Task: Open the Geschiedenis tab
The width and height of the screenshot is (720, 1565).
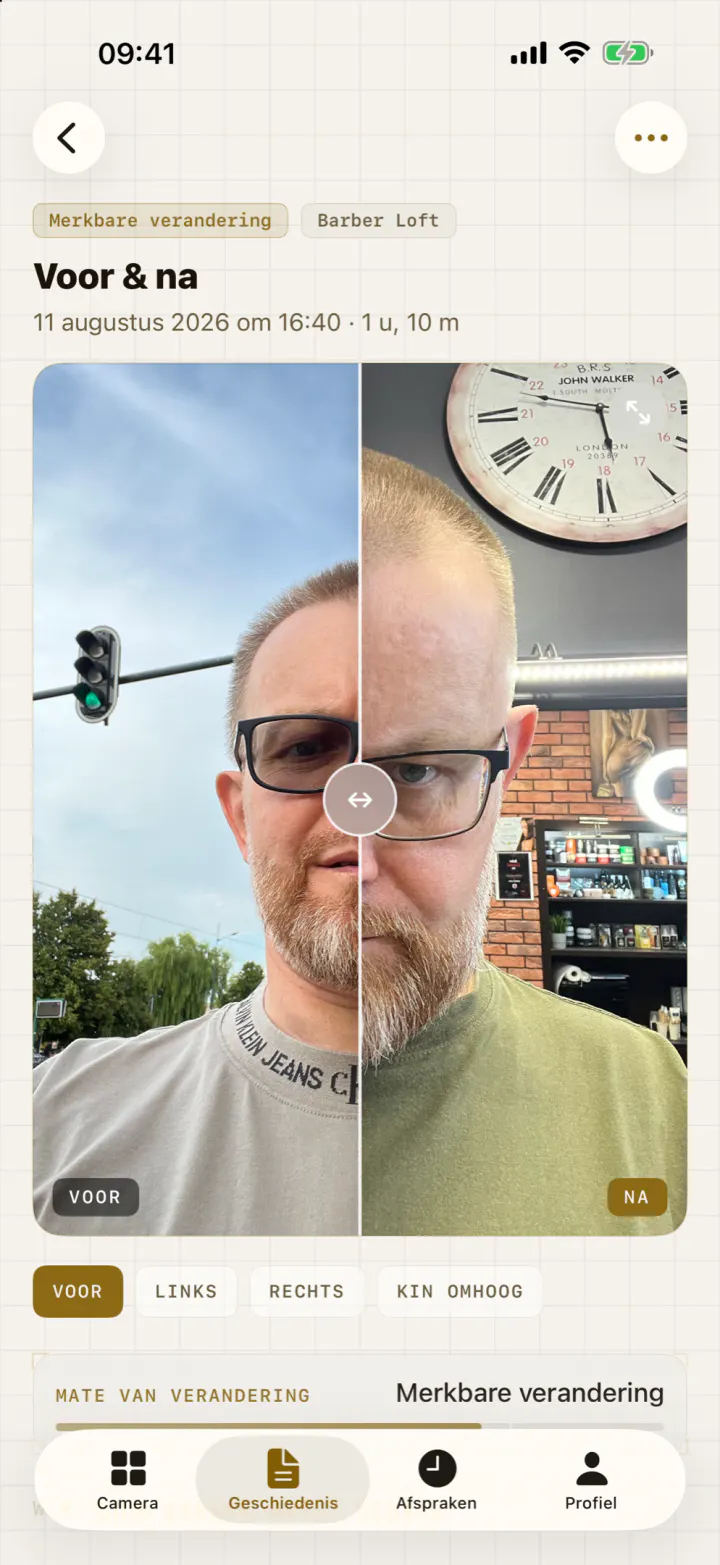Action: [x=283, y=1480]
